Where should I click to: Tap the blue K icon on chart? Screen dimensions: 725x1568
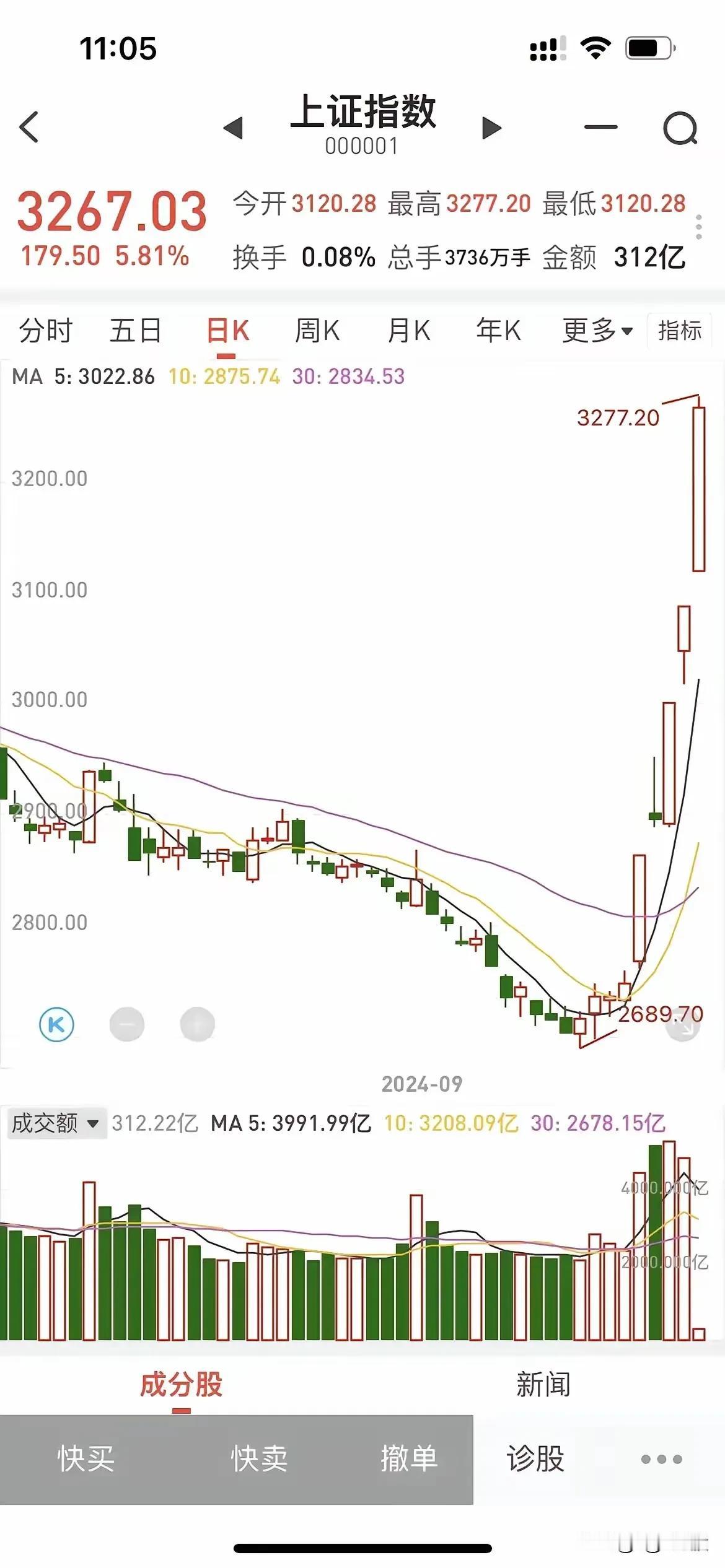(56, 1024)
